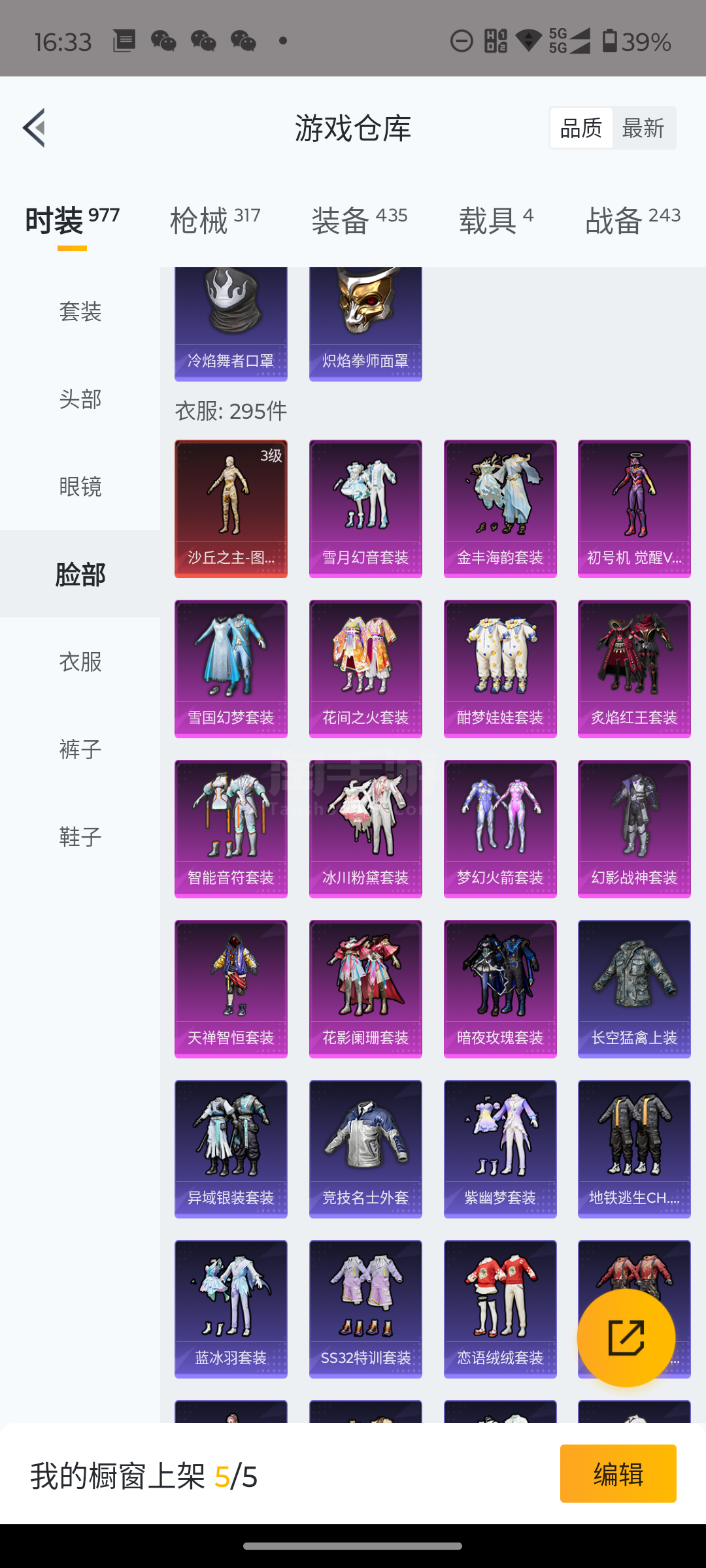Go back using the top-left arrow
The width and height of the screenshot is (706, 1568).
(34, 127)
